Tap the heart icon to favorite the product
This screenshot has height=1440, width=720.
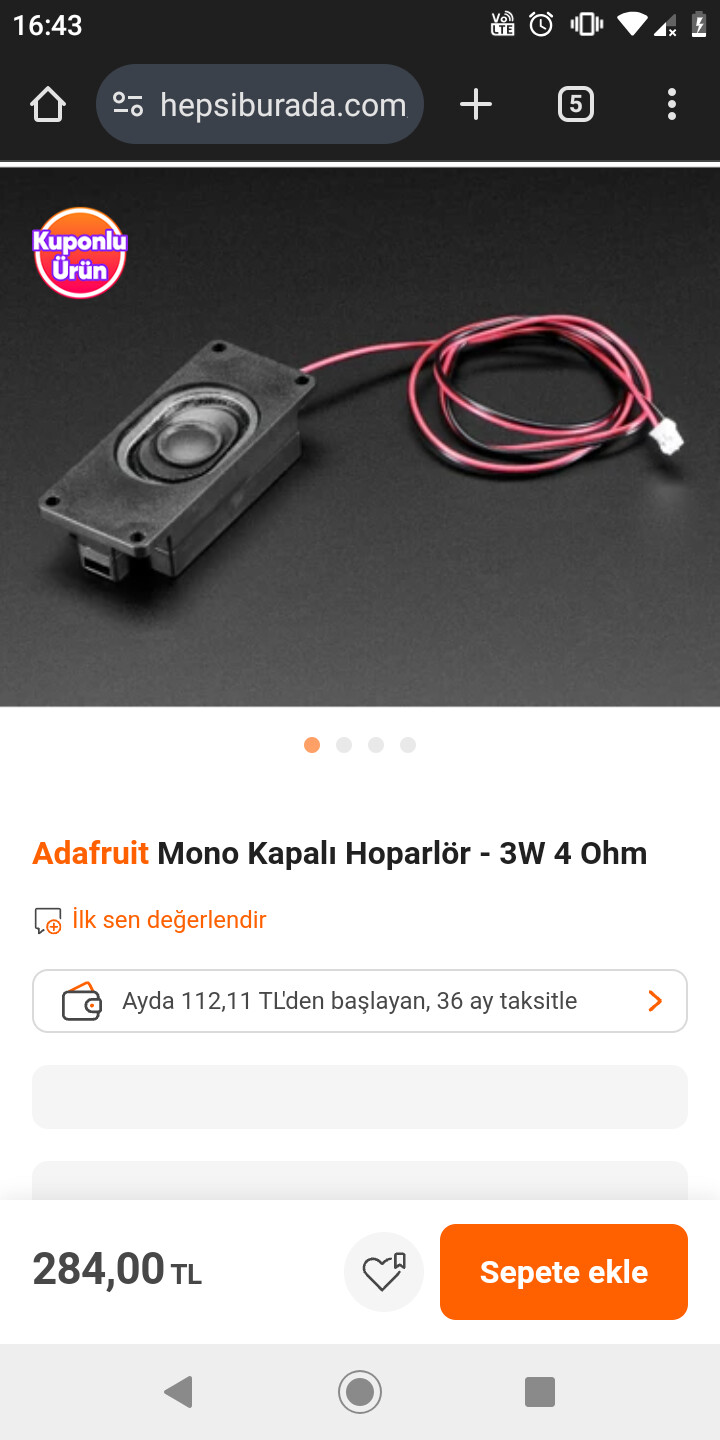pyautogui.click(x=383, y=1271)
